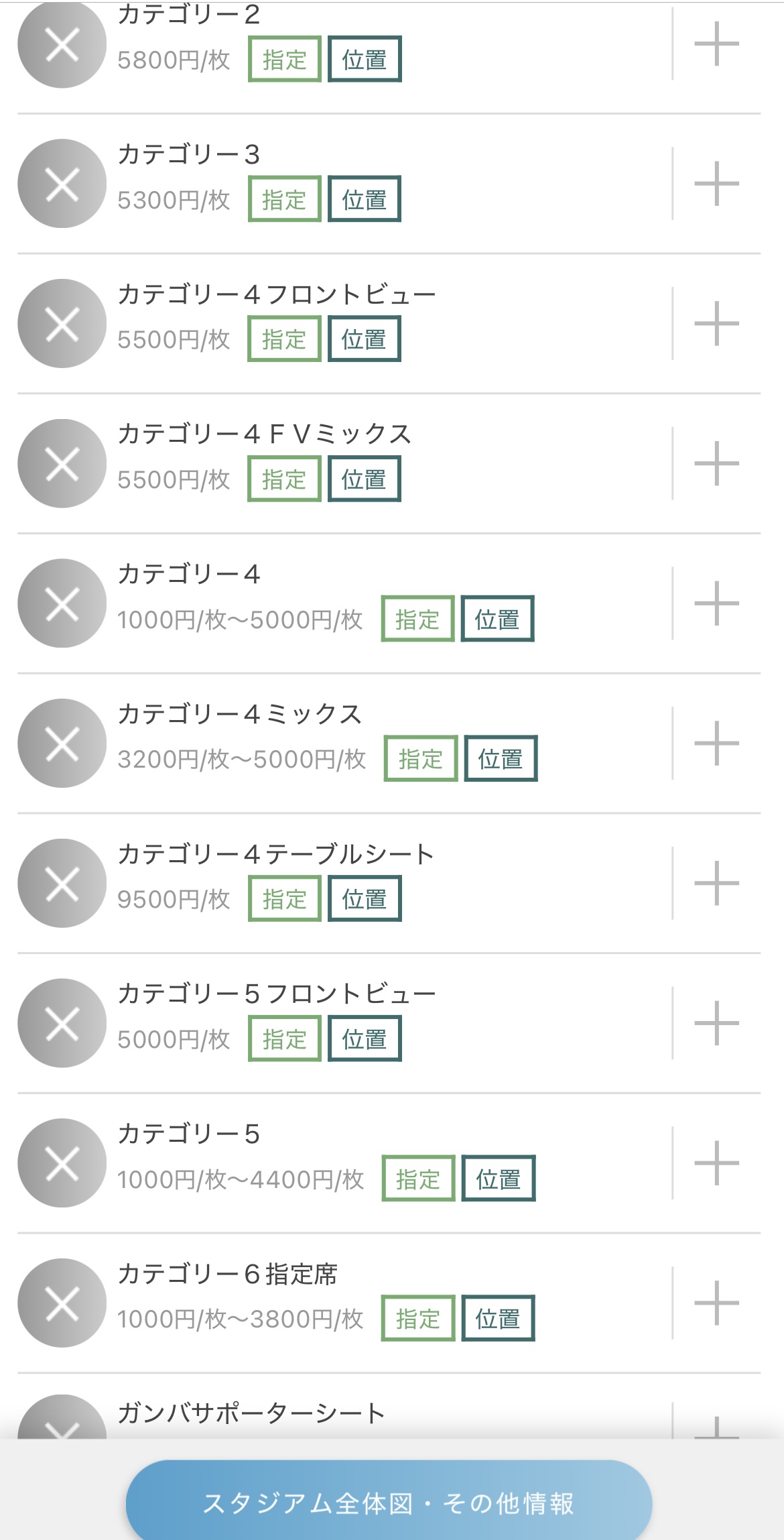
Task: Tap 位置 tag on カテゴリー4ミックス
Action: (501, 758)
